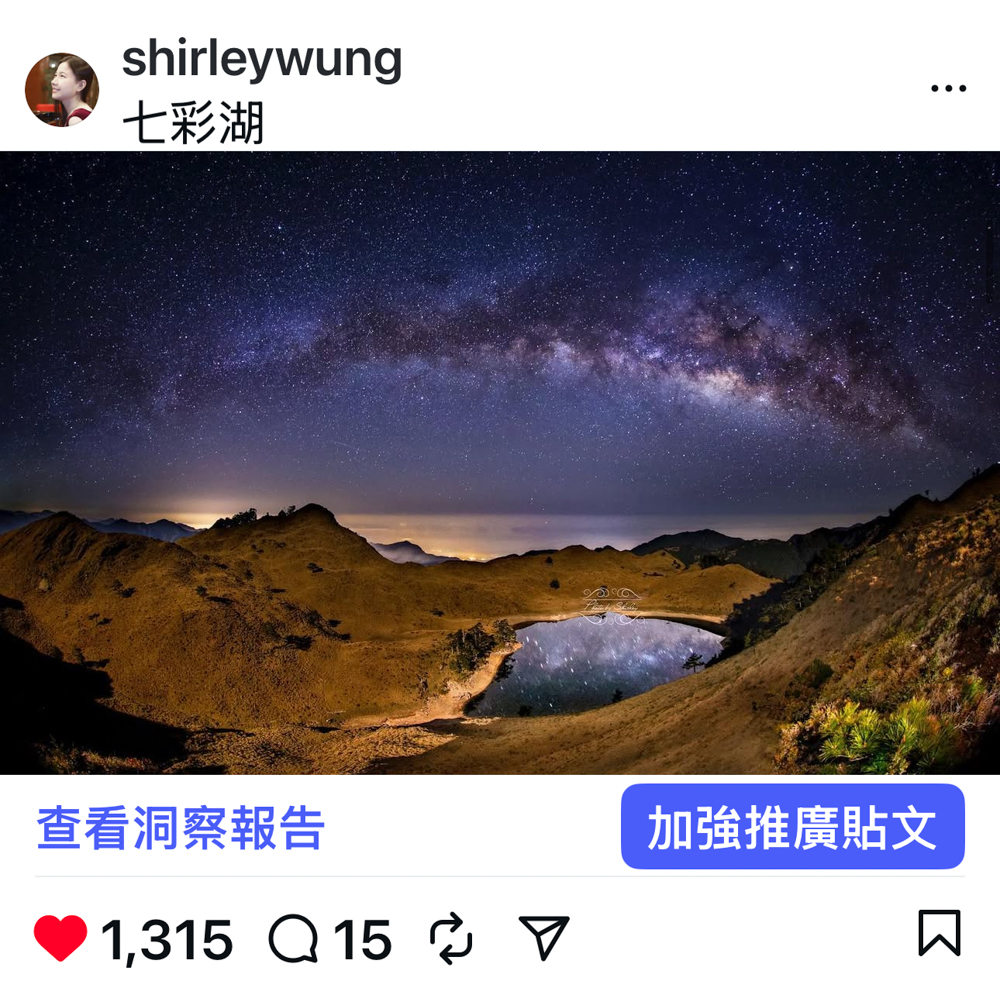Open comments with the speech bubble icon
This screenshot has width=1000, height=988.
click(x=293, y=939)
